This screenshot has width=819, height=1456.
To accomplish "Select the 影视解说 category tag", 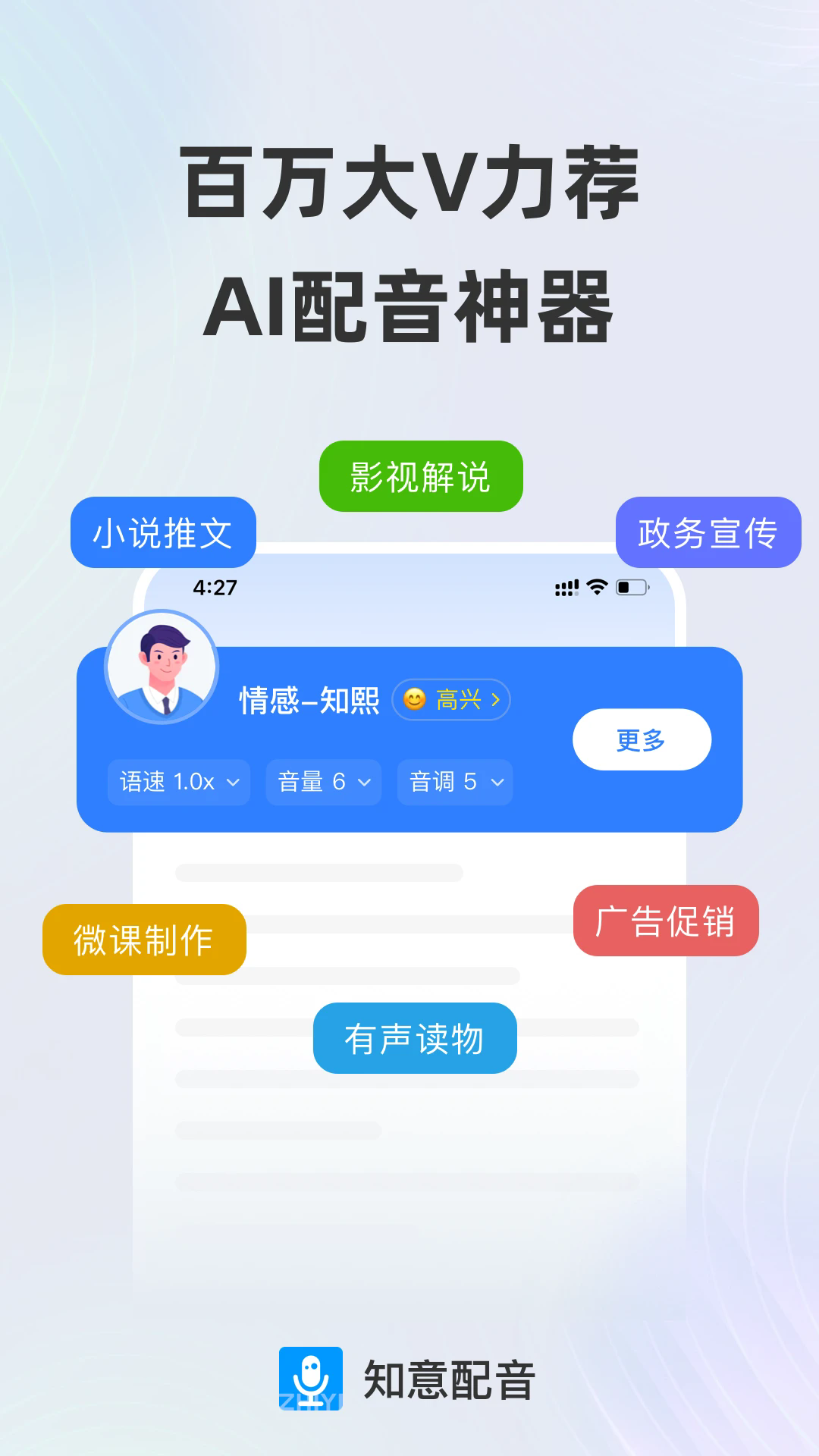I will (x=420, y=476).
